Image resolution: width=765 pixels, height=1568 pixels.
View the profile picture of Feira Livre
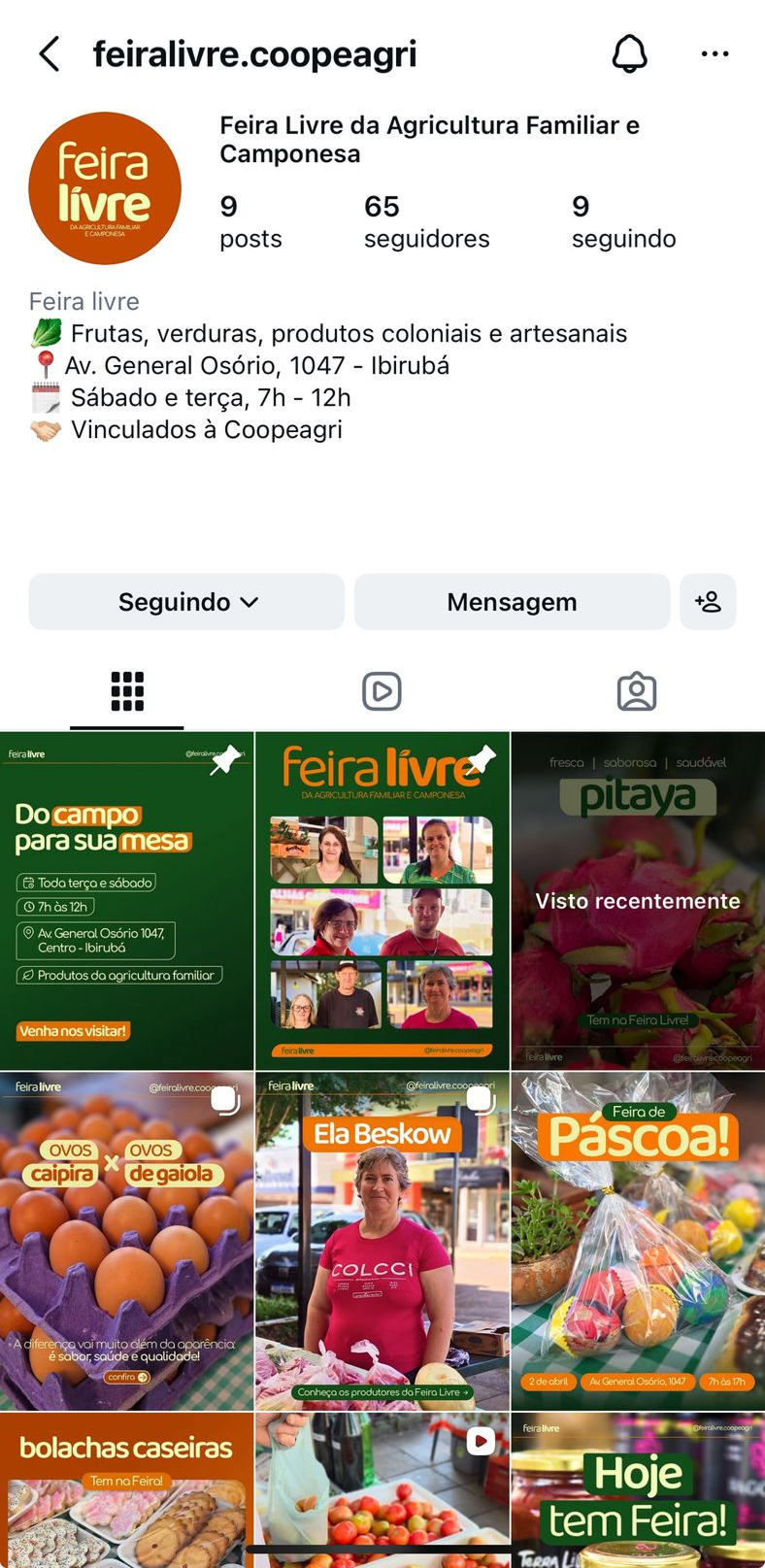tap(105, 188)
